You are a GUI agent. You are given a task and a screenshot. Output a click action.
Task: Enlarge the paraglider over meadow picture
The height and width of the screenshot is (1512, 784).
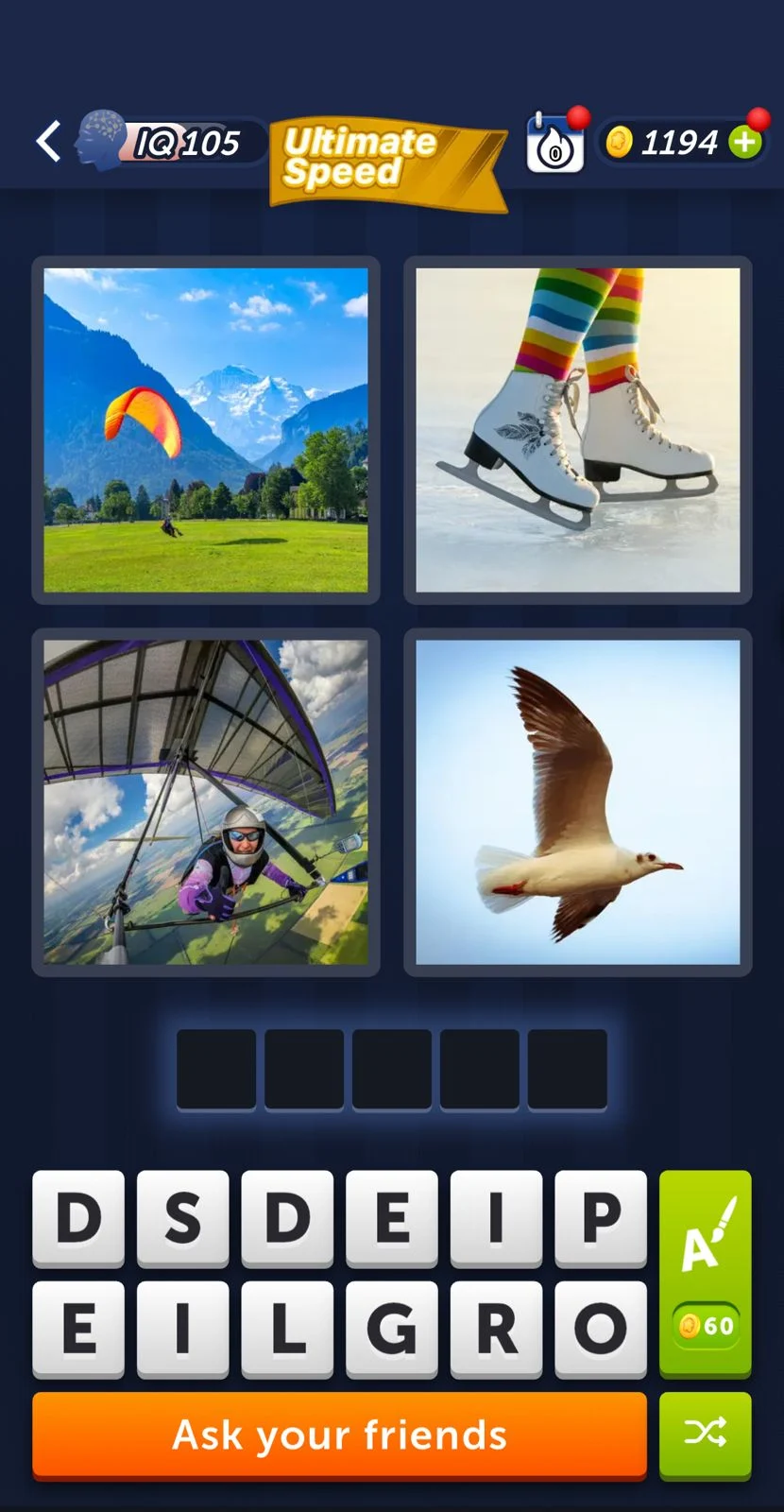[x=206, y=430]
